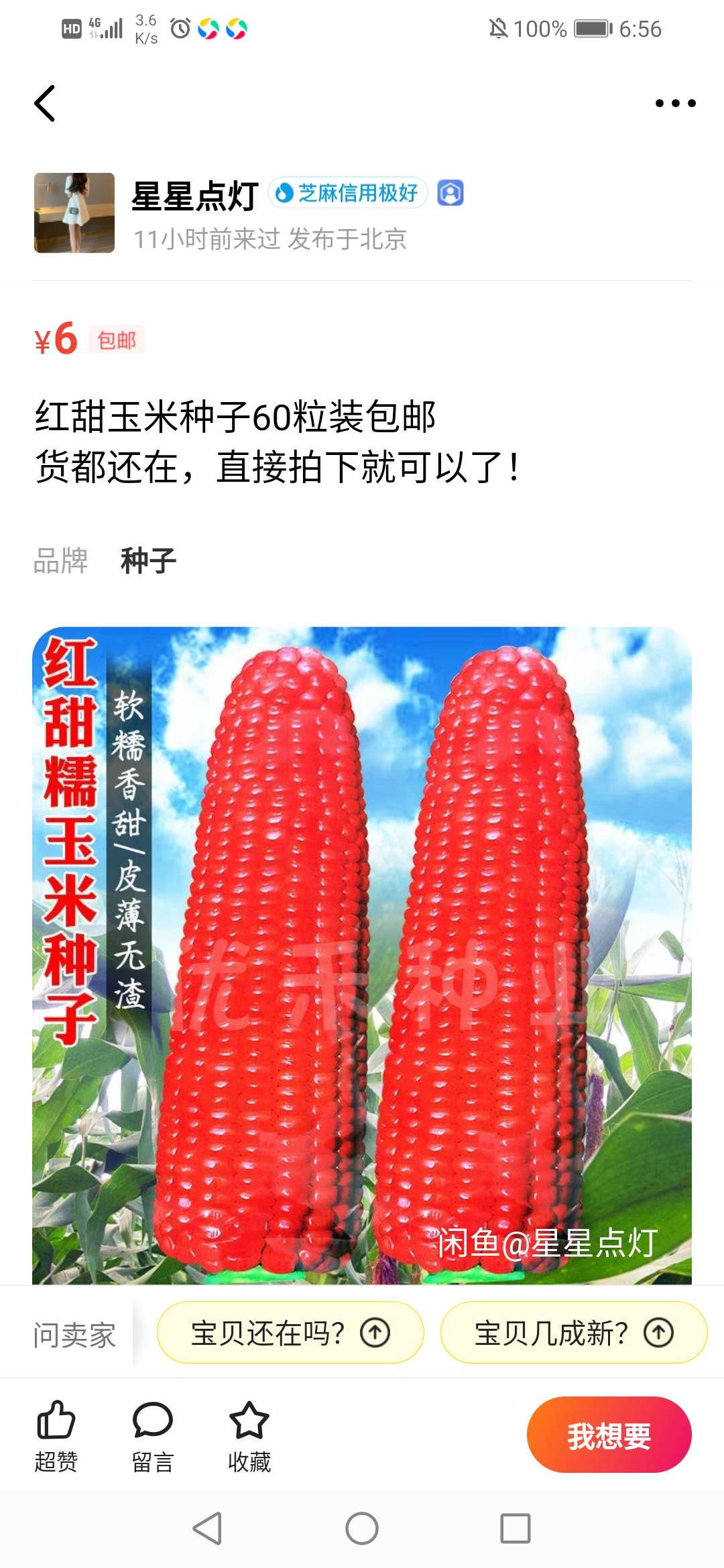724x1568 pixels.
Task: Go back using the top-left arrow
Action: [x=45, y=104]
